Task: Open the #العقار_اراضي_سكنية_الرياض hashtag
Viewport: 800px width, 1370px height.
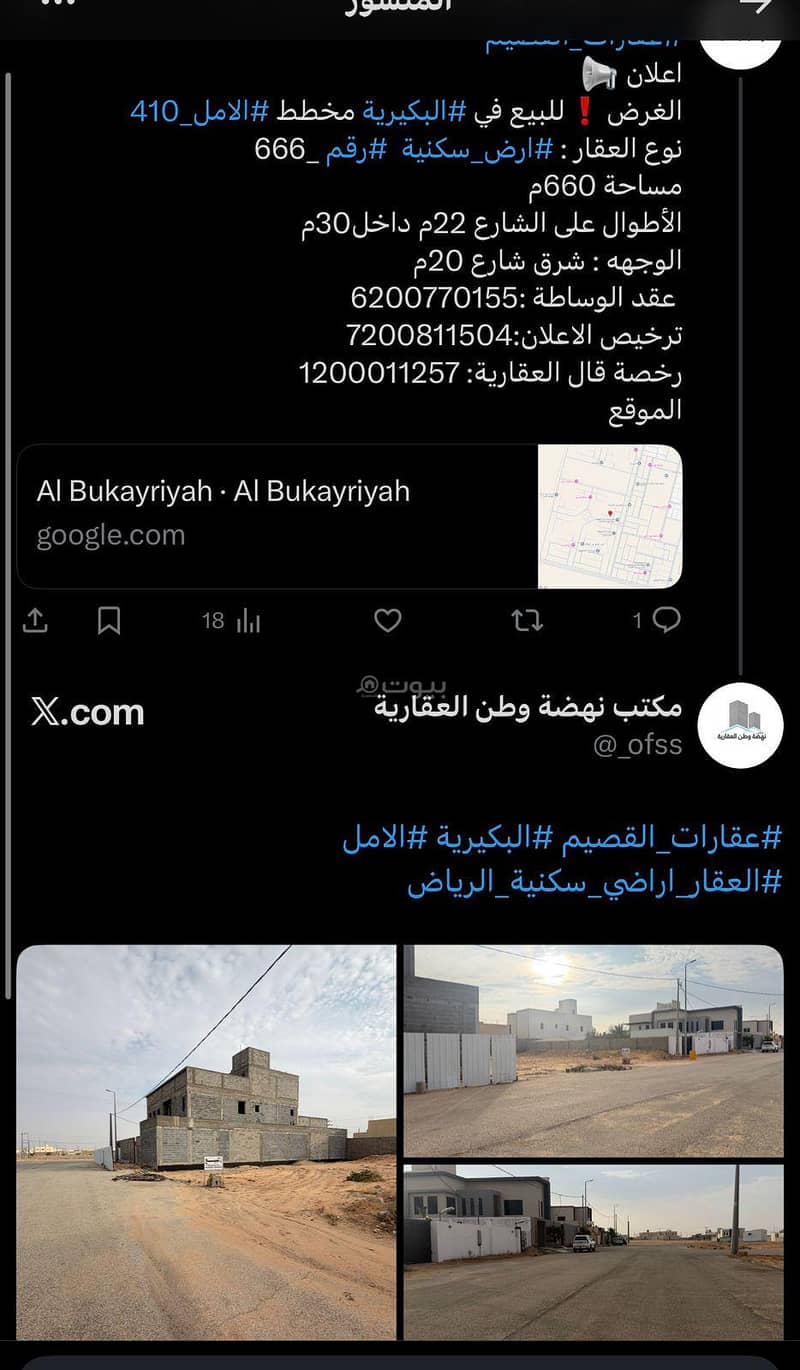Action: click(x=594, y=883)
